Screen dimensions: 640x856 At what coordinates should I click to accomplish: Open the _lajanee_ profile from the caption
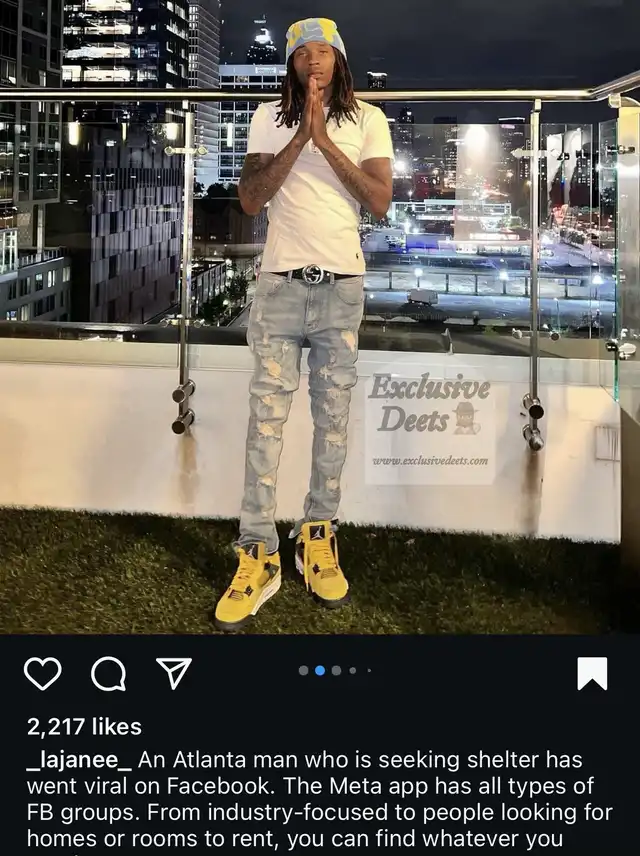coord(78,760)
